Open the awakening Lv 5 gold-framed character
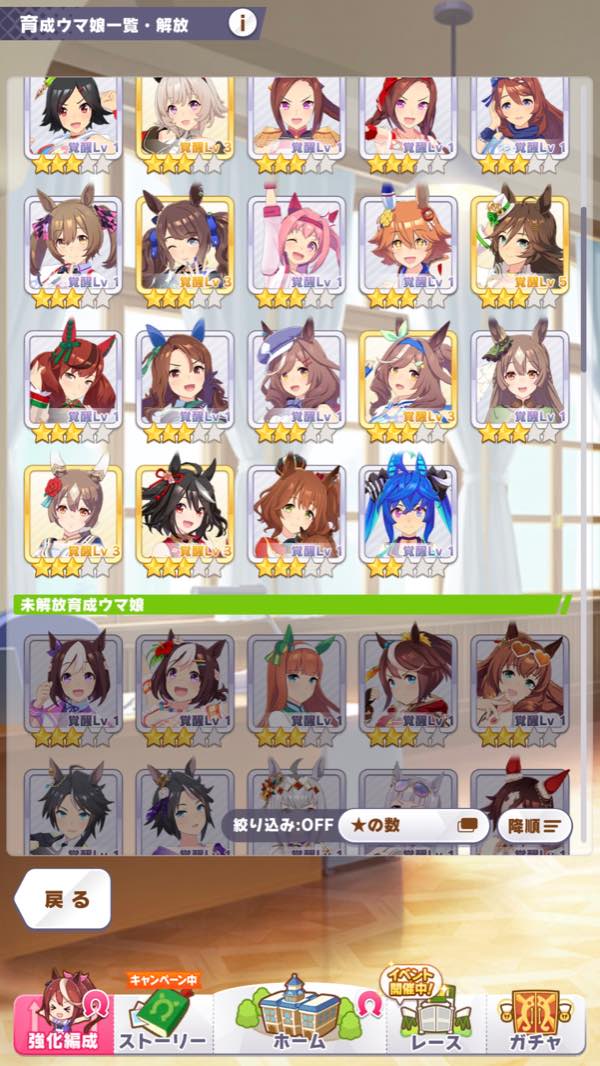 click(x=520, y=243)
